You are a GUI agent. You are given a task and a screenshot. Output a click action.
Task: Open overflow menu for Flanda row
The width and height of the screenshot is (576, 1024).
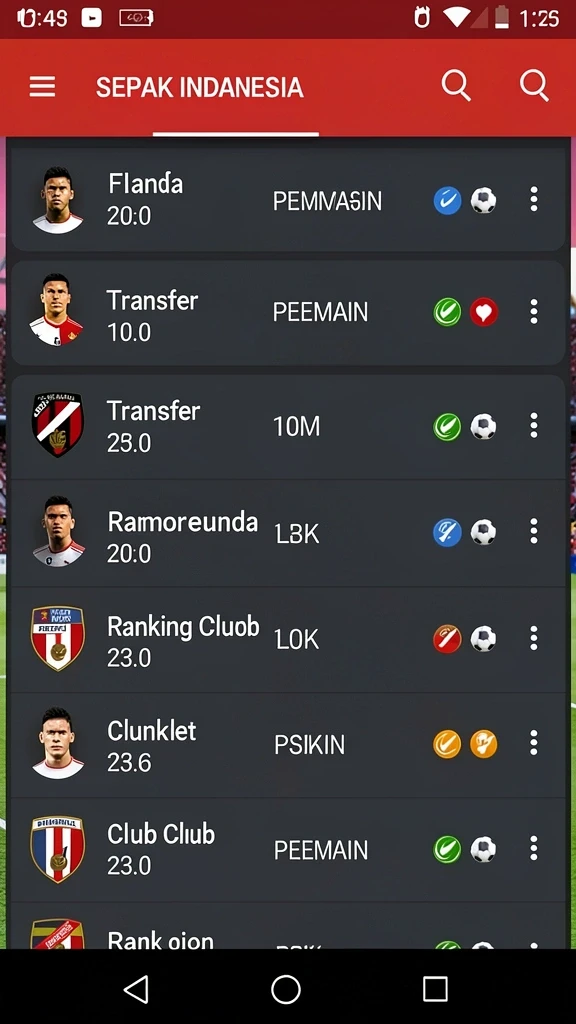(x=534, y=199)
